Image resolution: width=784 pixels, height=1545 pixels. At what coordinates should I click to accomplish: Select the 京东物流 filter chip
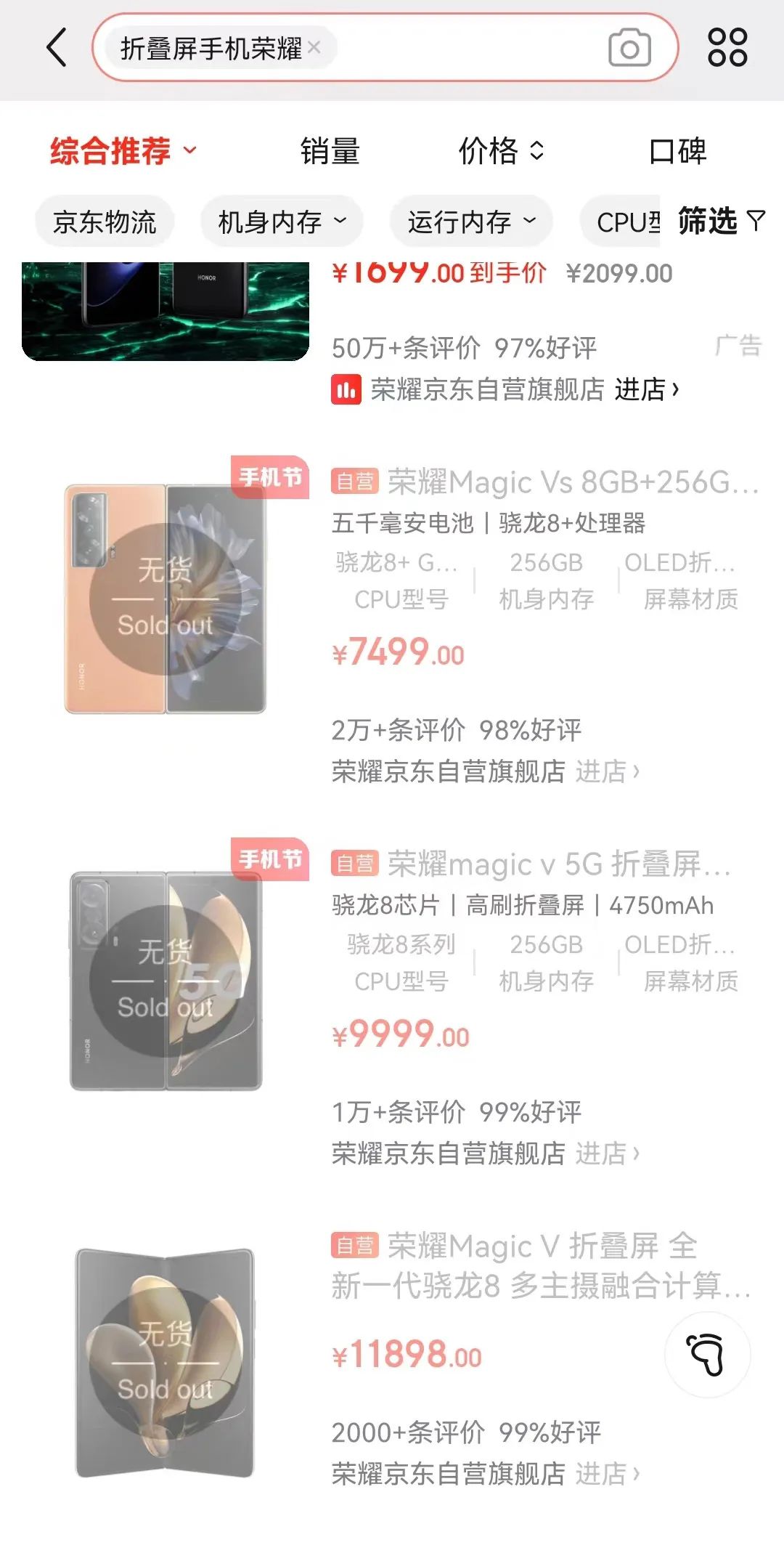point(105,222)
